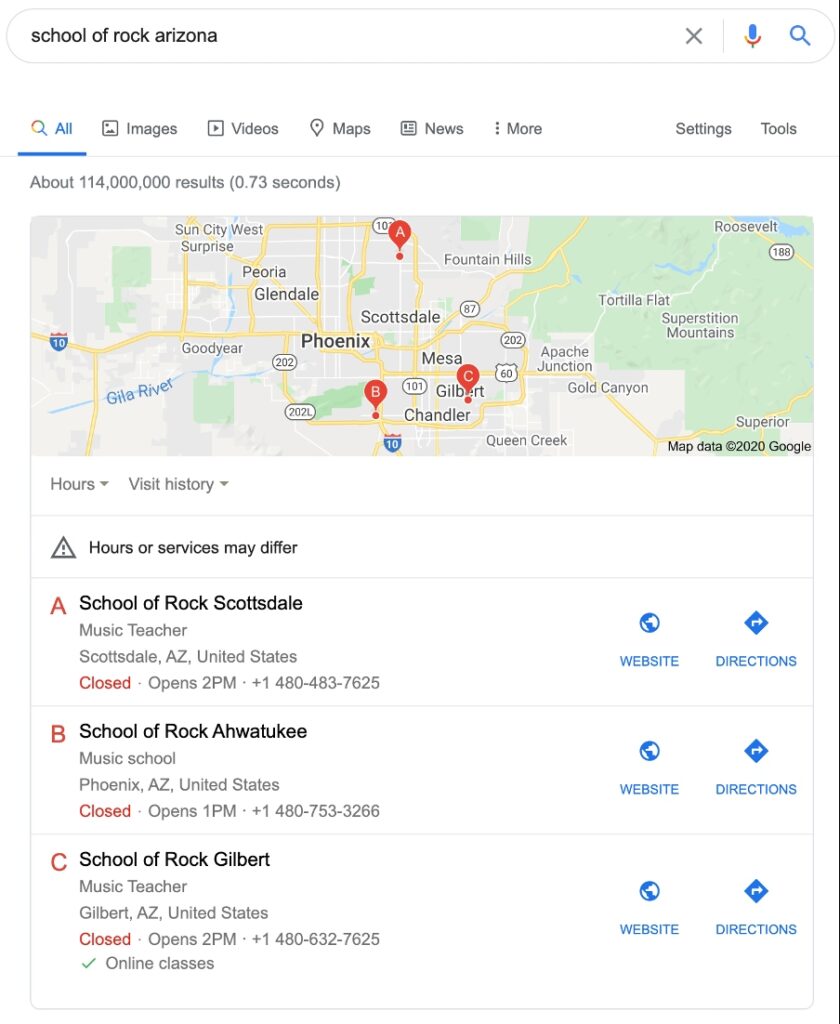
Task: Open the School of Rock Scottsdale listing
Action: pos(190,603)
